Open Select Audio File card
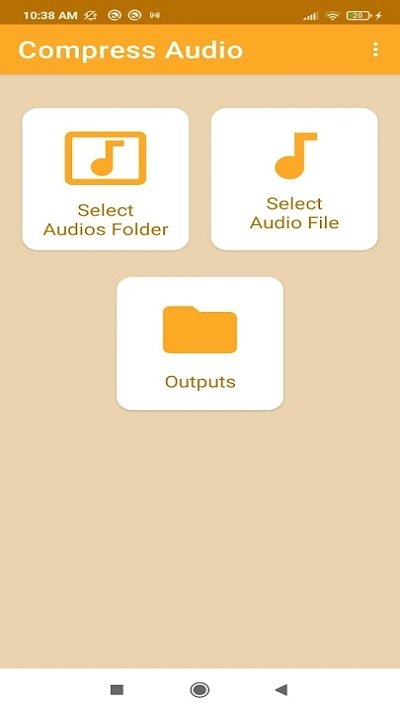The width and height of the screenshot is (400, 711). tap(294, 179)
